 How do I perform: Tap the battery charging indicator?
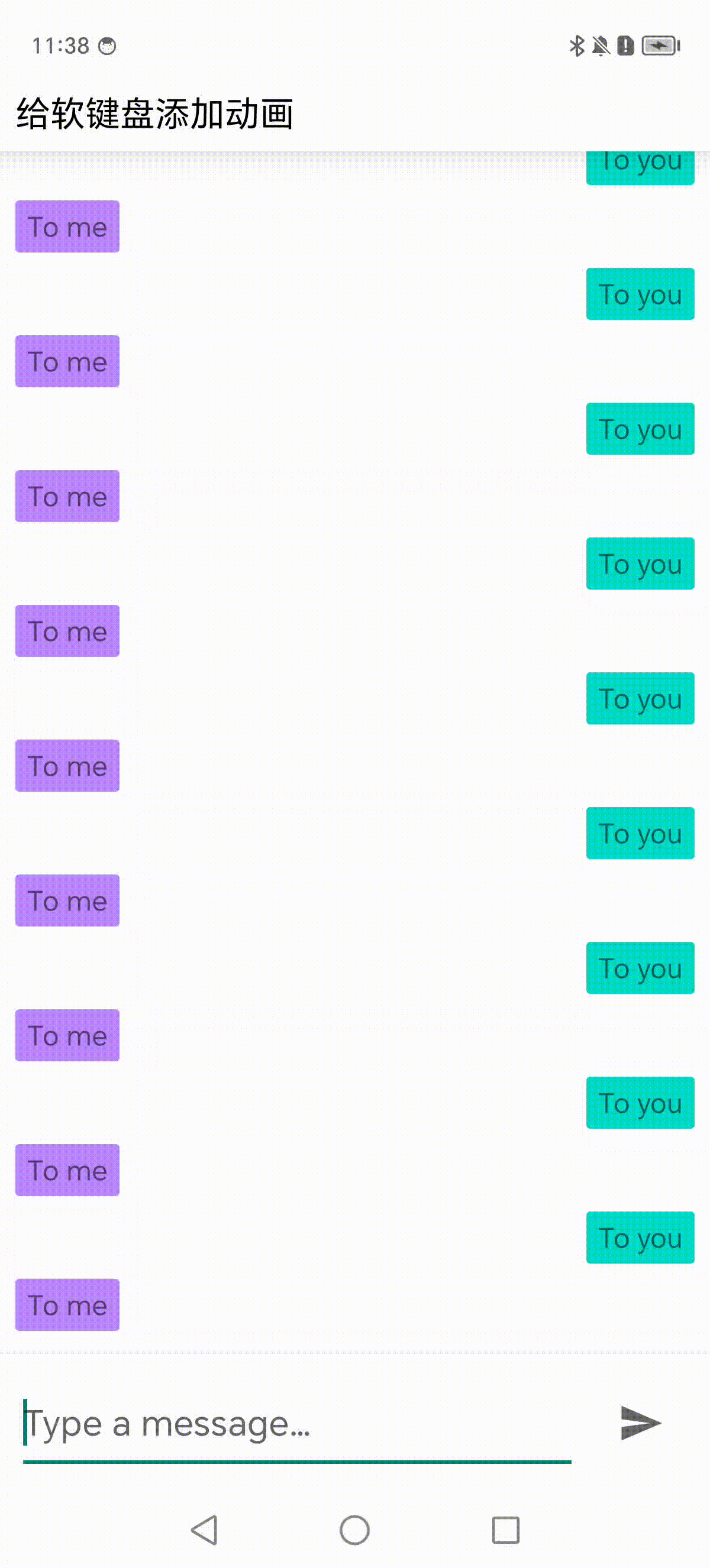click(x=660, y=44)
